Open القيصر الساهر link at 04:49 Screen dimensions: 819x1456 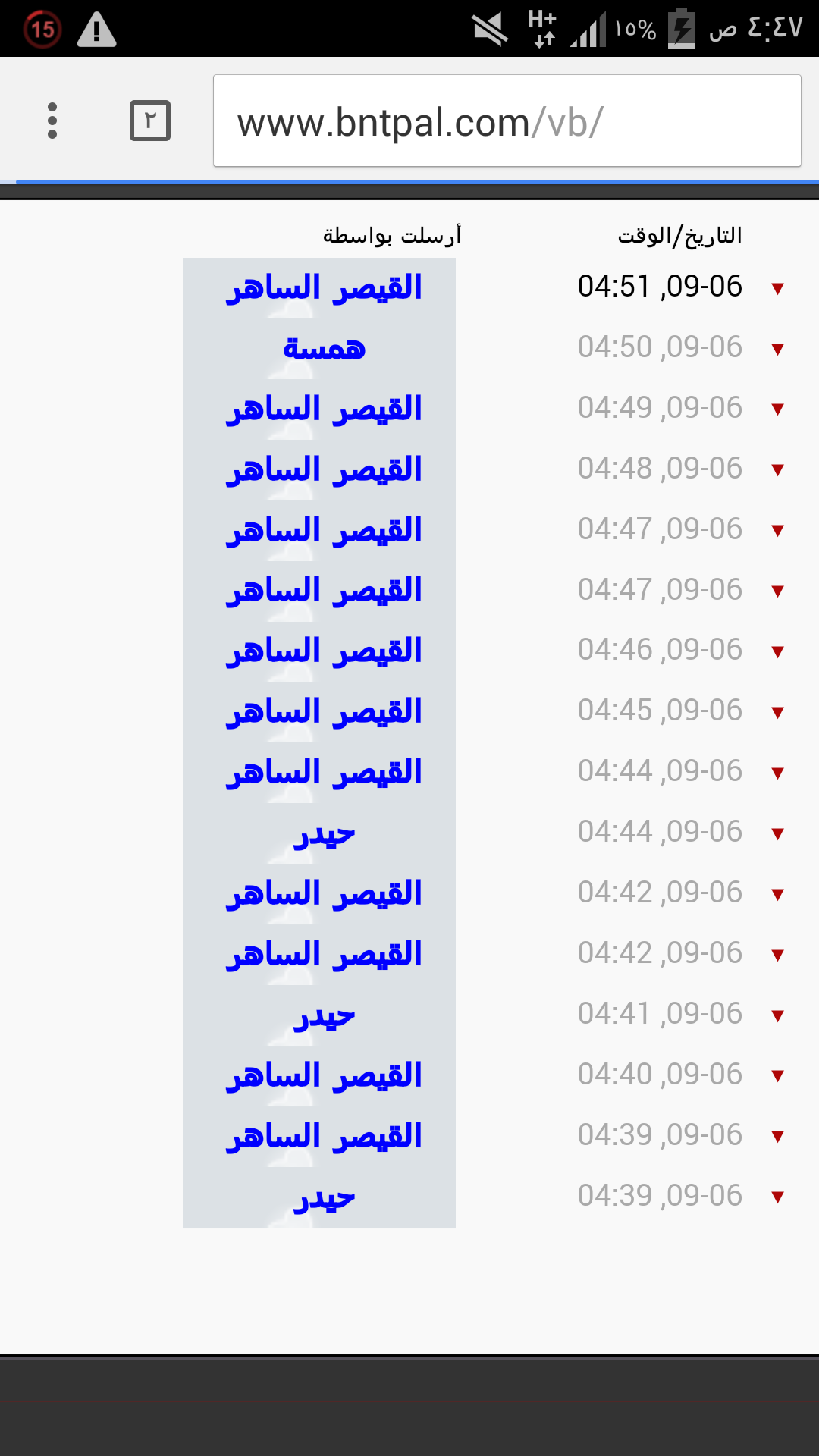pos(324,409)
